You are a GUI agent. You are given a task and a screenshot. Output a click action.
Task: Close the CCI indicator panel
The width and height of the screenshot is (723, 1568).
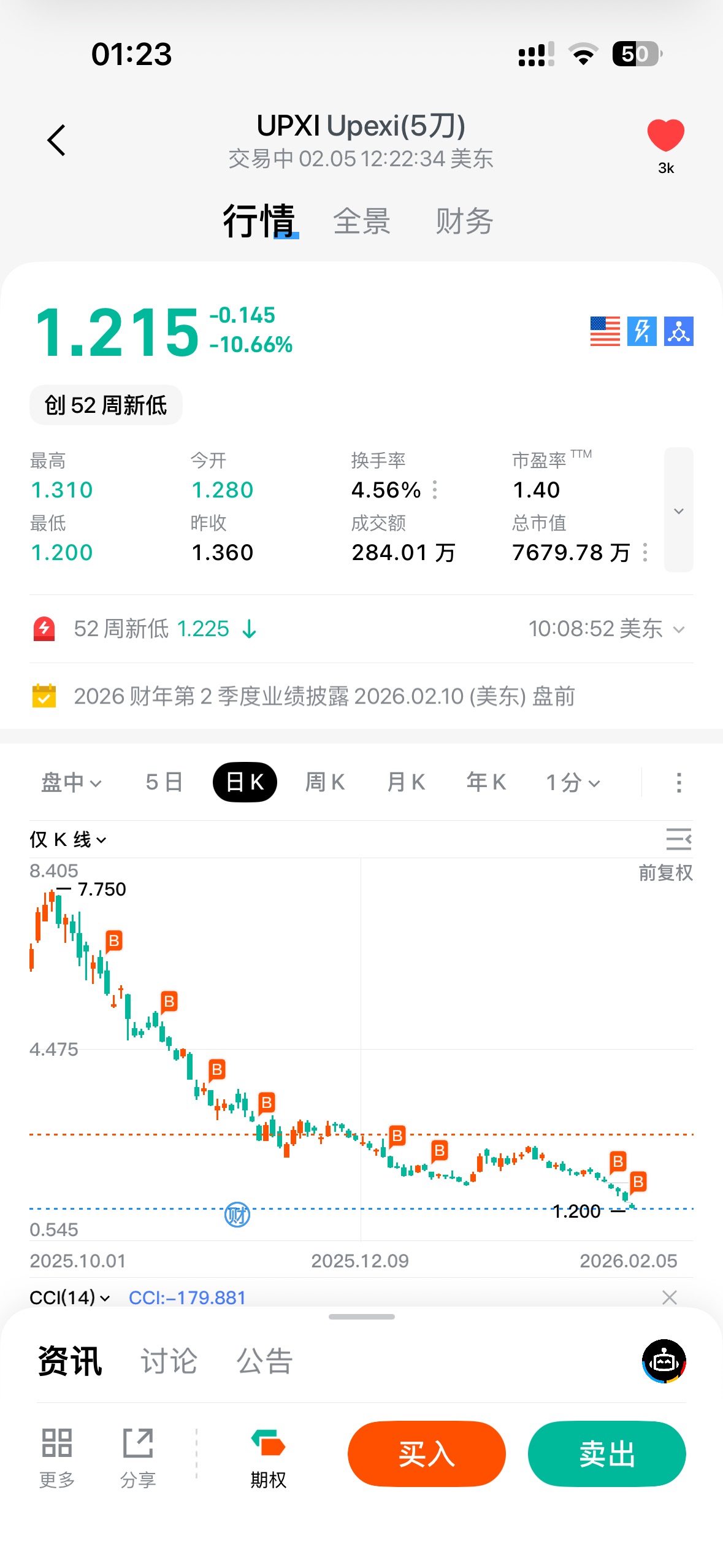coord(669,1297)
